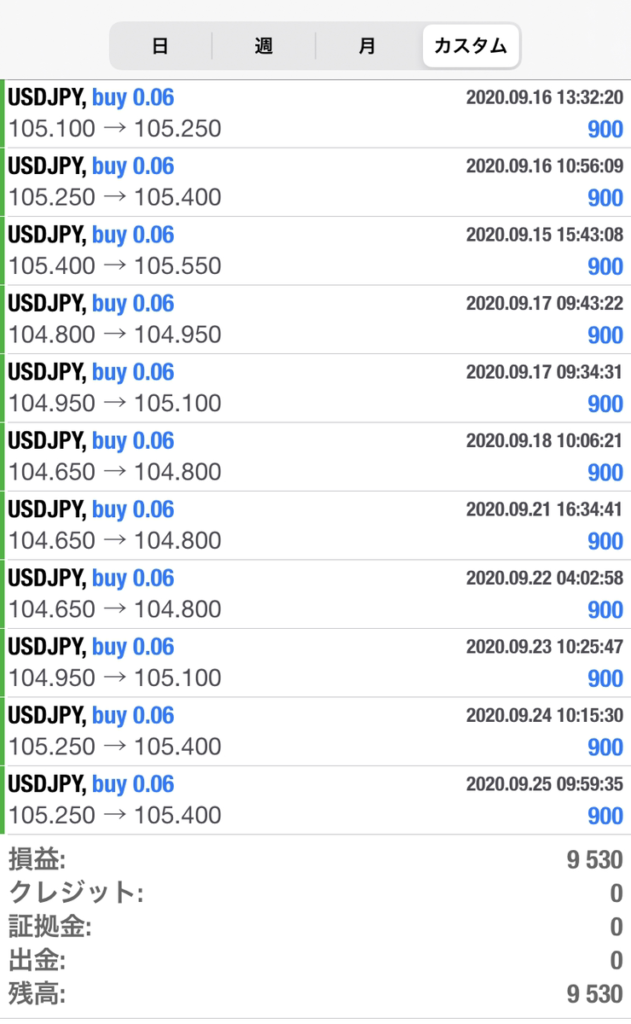Screen dimensions: 631x1024
Task: Switch to the 日 period tab
Action: [161, 46]
